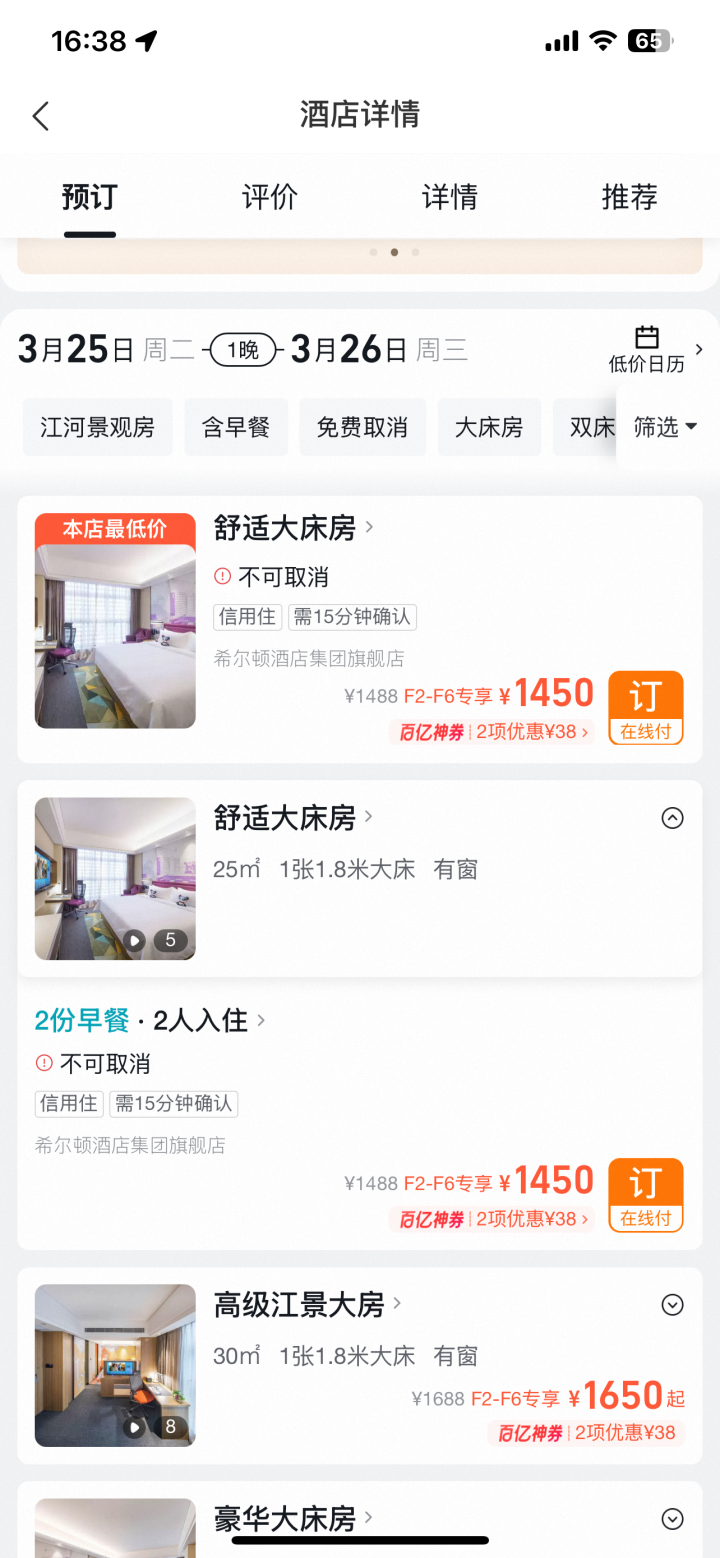Switch to the 详情 tab

450,197
